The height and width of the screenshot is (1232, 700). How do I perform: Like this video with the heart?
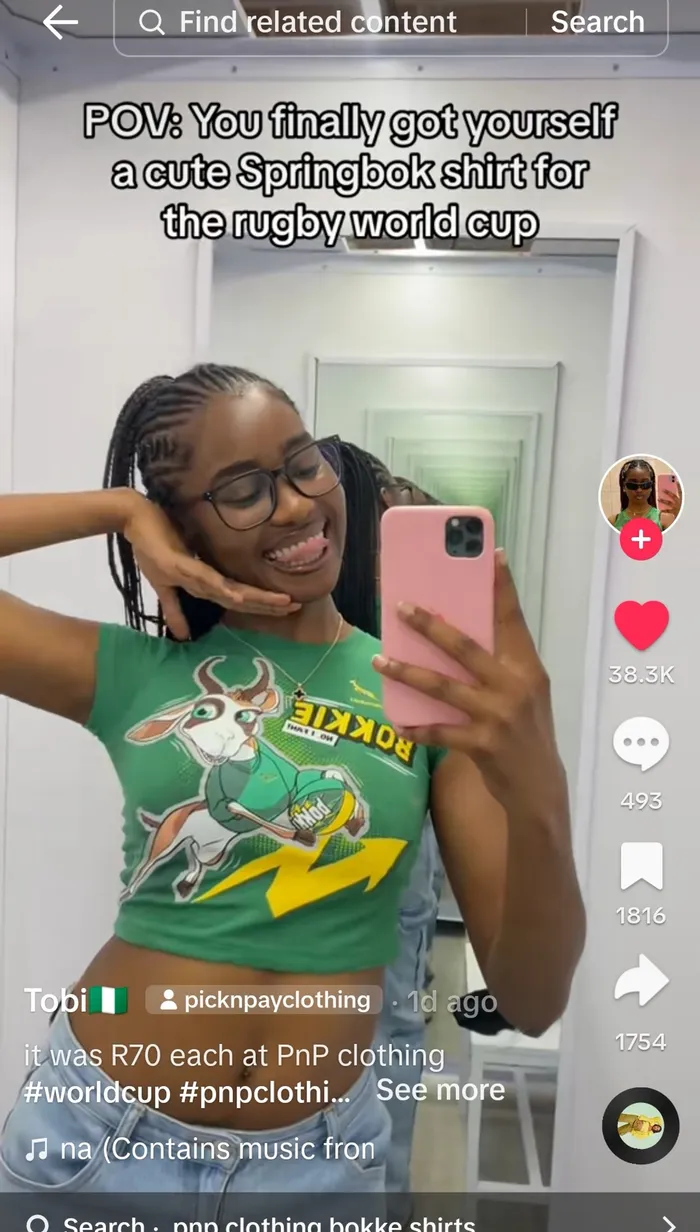(x=641, y=625)
